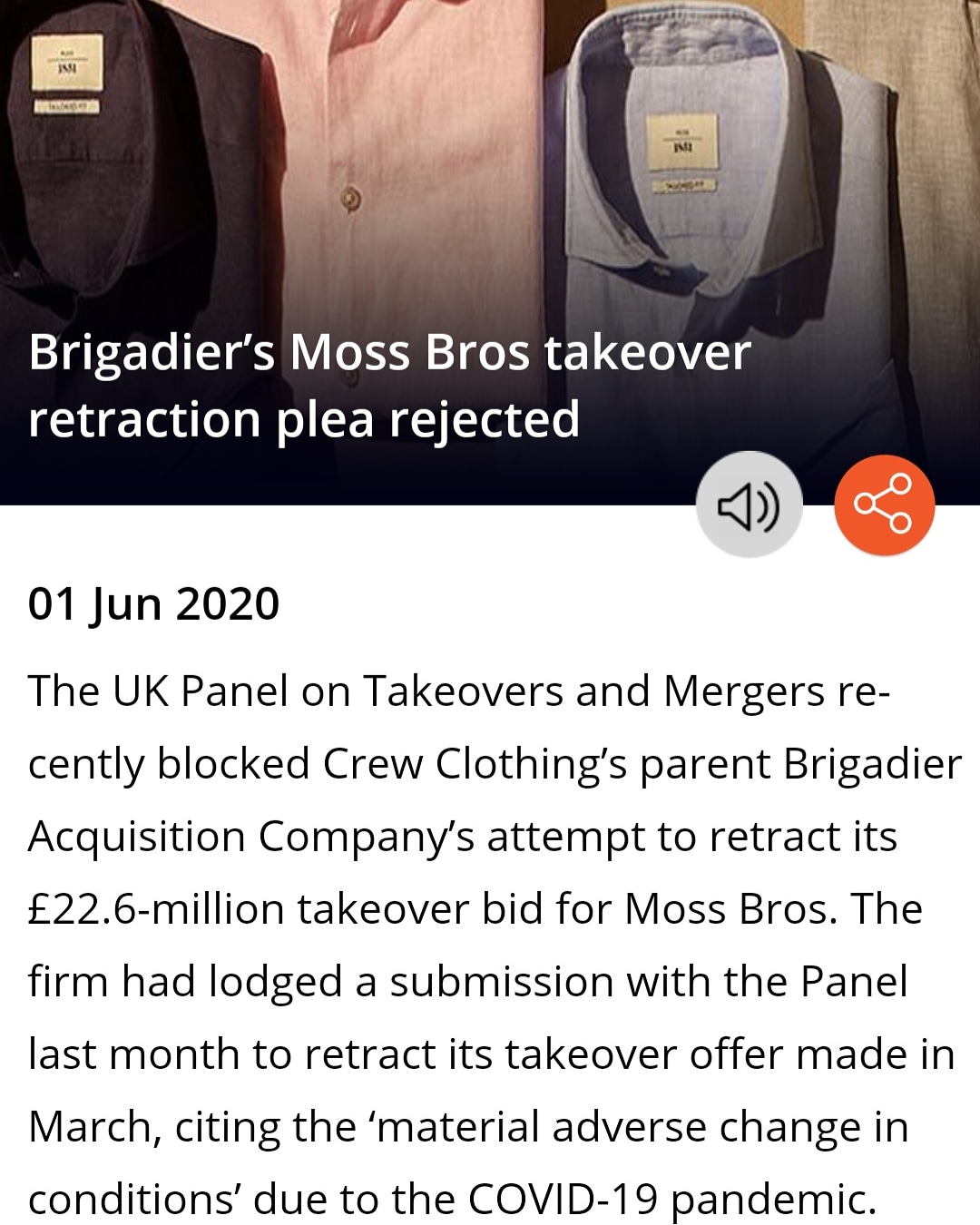This screenshot has height=1225, width=980.
Task: Share the Moss Bros takeover article
Action: pyautogui.click(x=884, y=505)
